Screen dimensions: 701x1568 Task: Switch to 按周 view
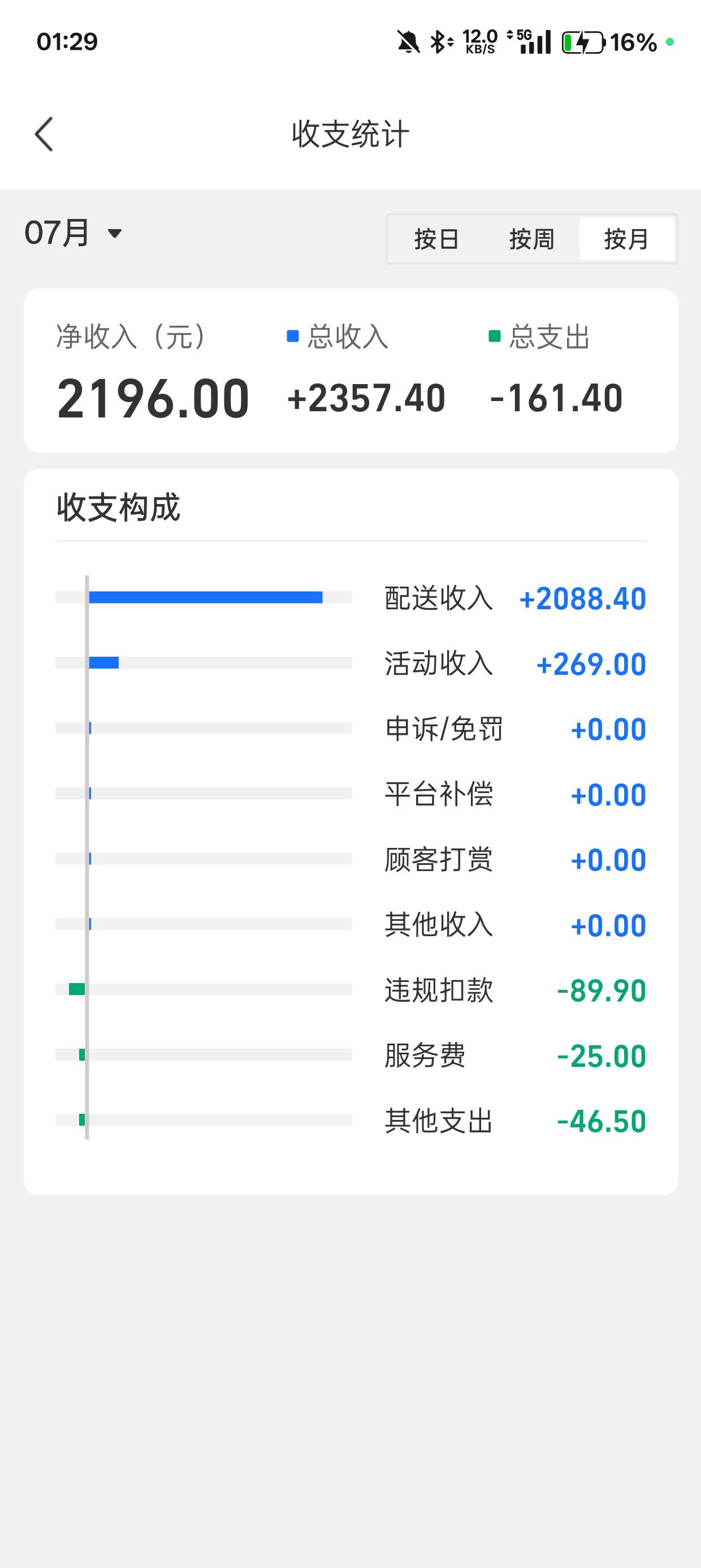(531, 239)
